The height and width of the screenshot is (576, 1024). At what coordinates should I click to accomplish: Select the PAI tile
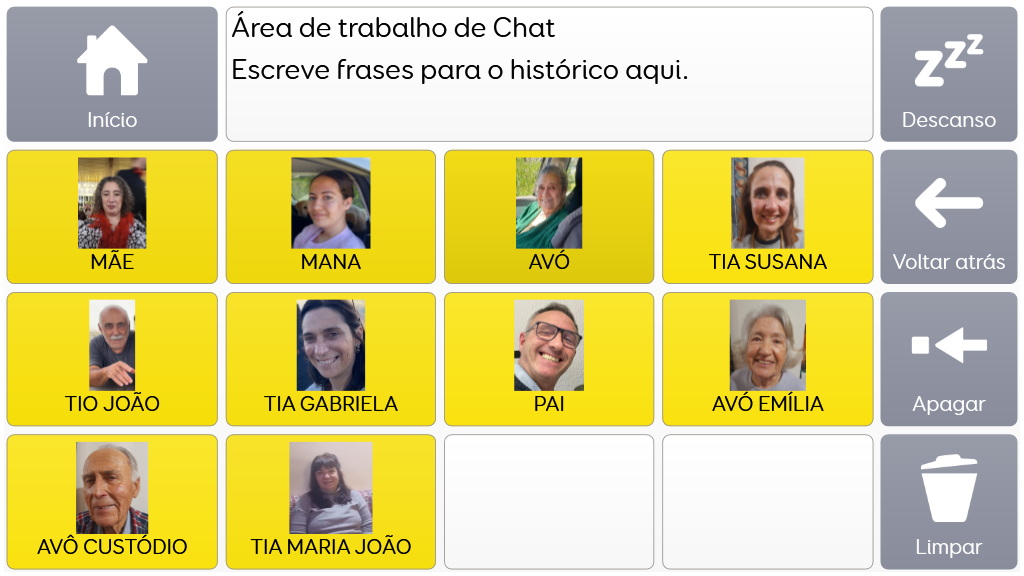[x=549, y=359]
